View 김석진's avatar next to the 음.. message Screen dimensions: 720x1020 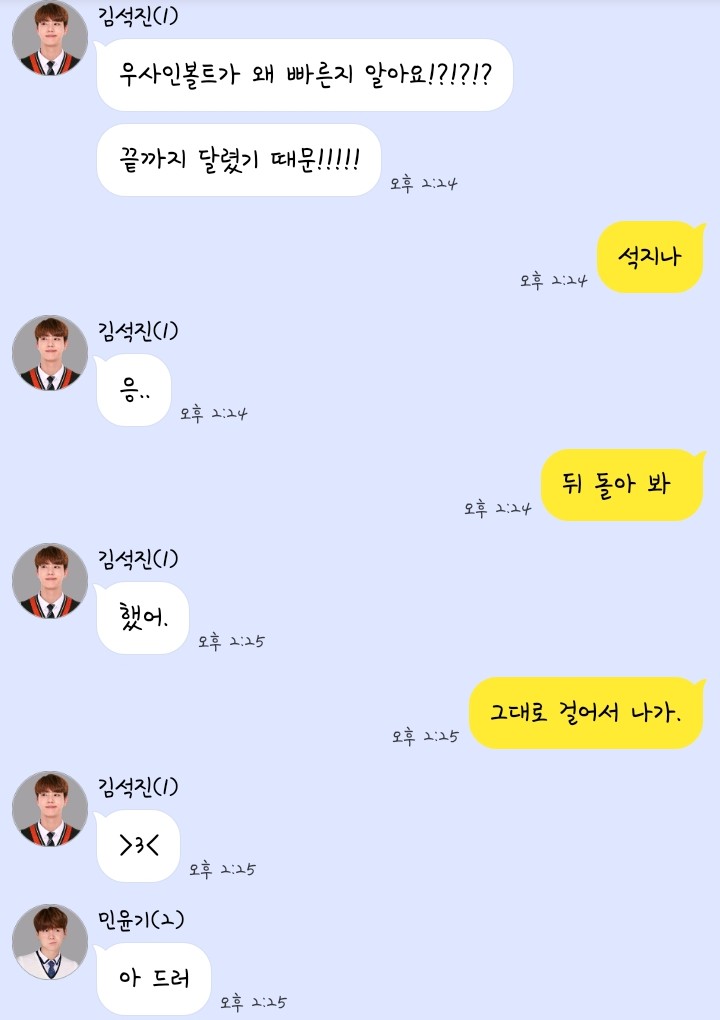pyautogui.click(x=49, y=353)
